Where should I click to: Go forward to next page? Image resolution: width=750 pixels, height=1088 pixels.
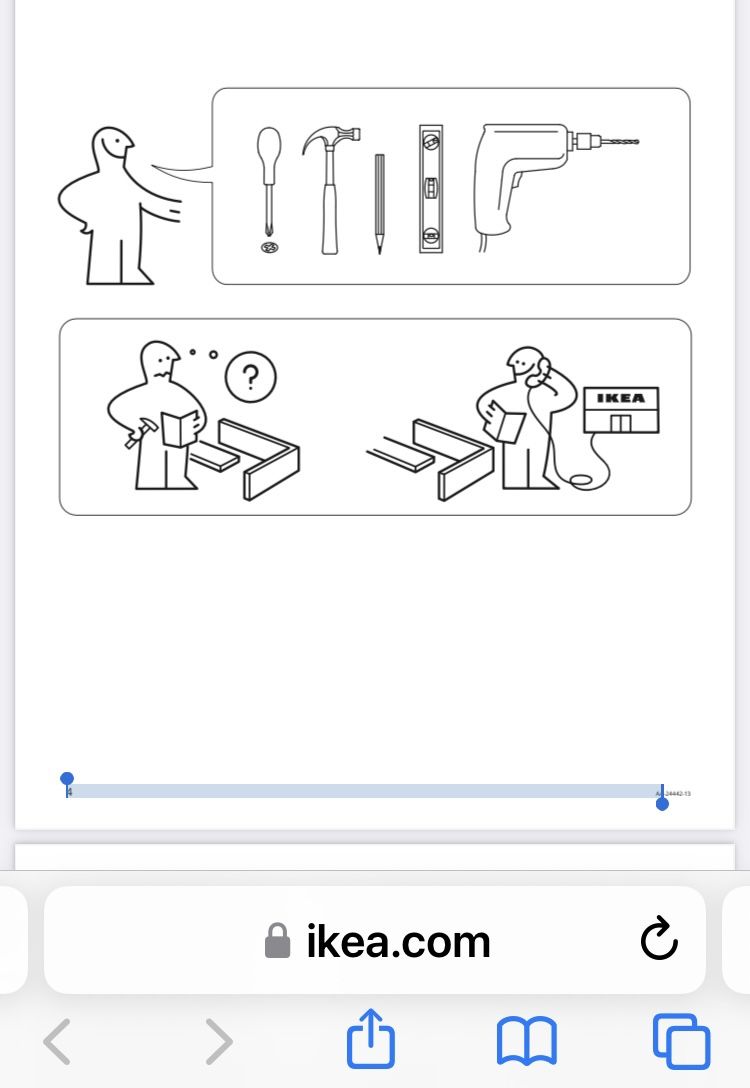219,1041
